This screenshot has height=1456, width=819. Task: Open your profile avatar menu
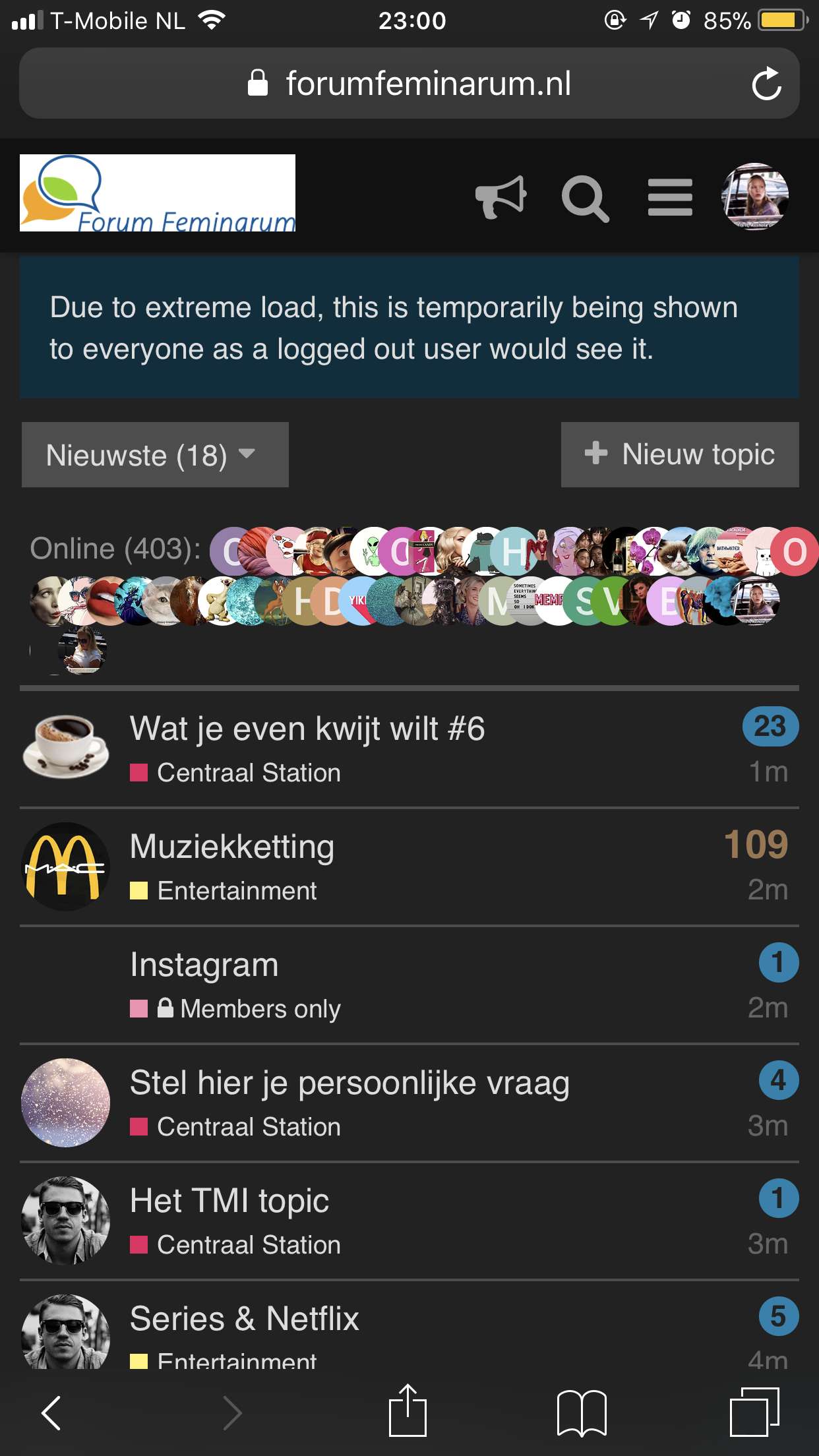[755, 197]
